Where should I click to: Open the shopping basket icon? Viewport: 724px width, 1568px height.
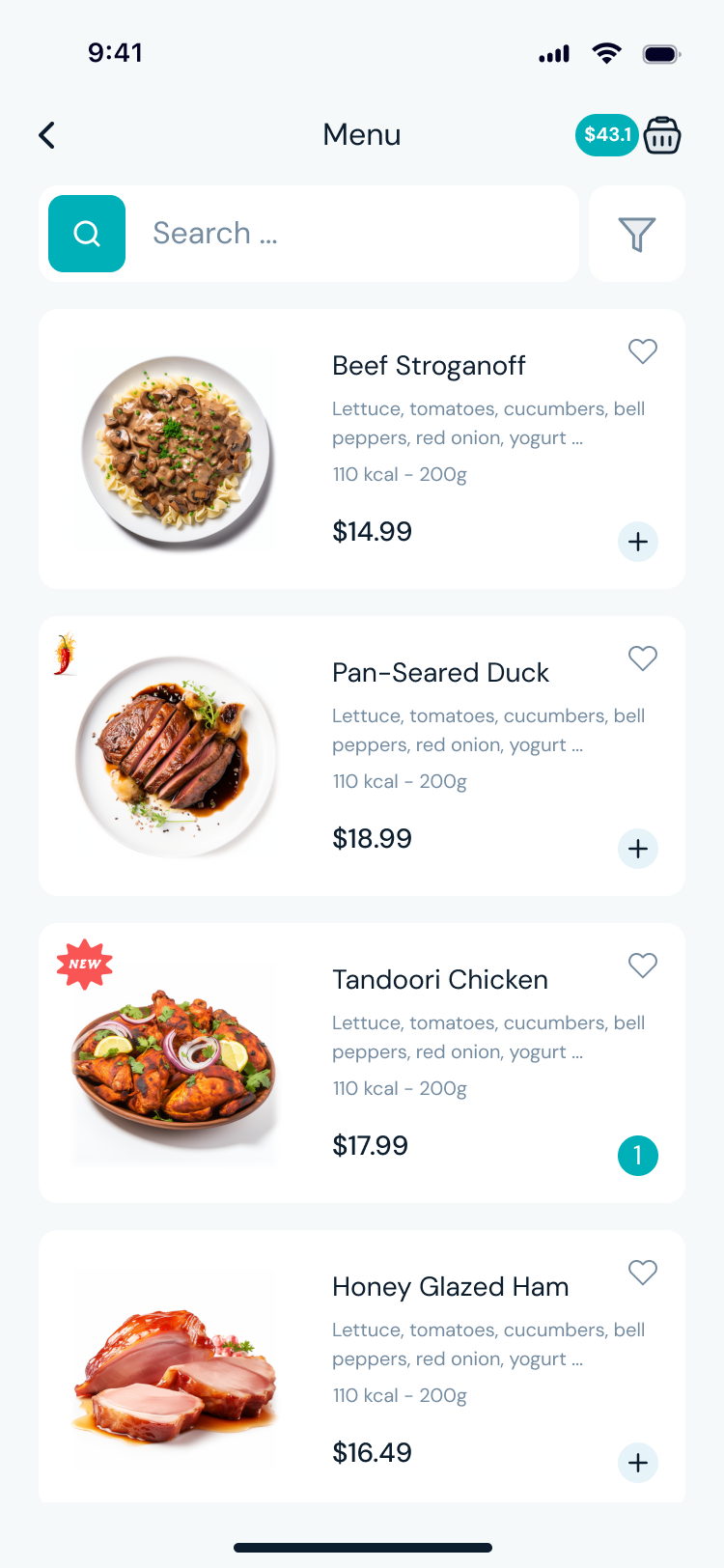point(662,135)
